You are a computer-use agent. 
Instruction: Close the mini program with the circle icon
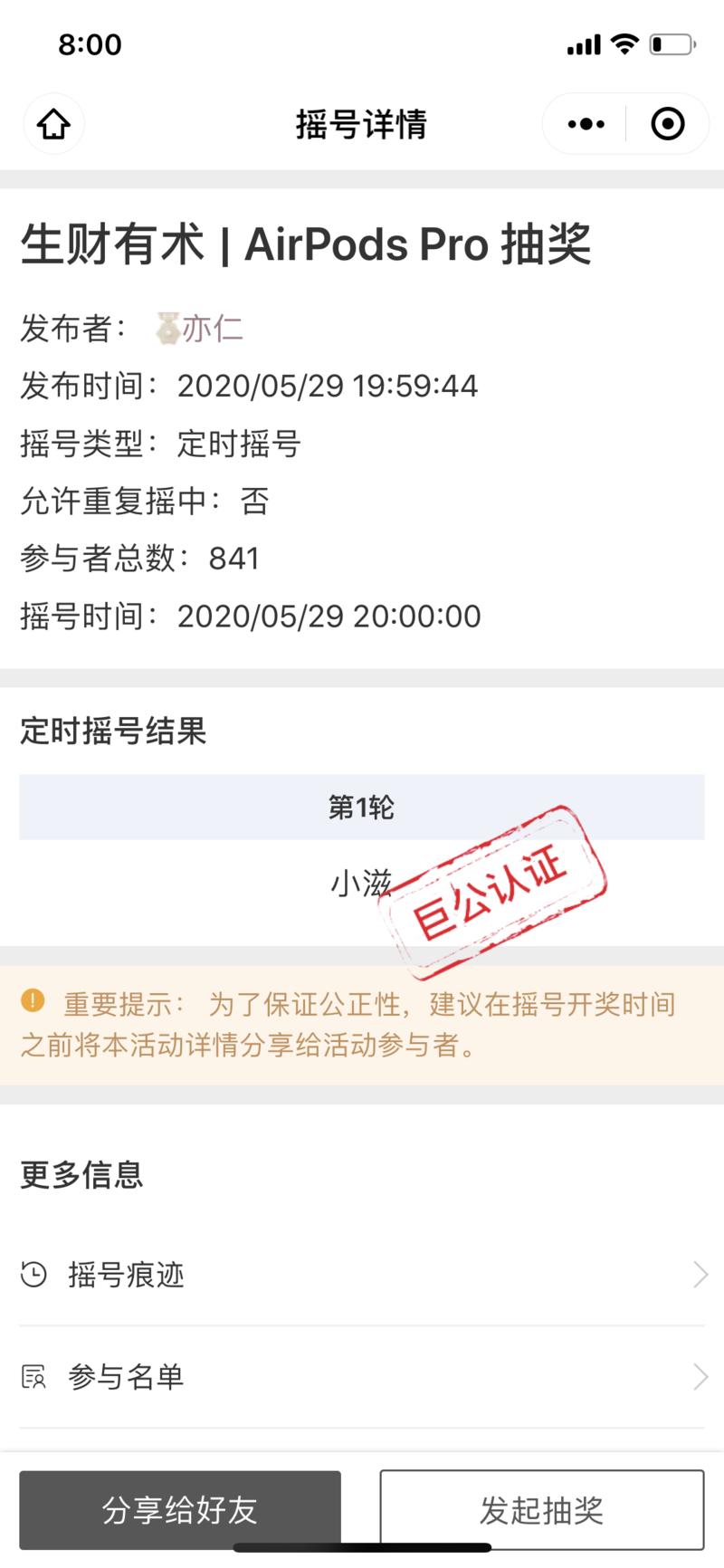[668, 124]
